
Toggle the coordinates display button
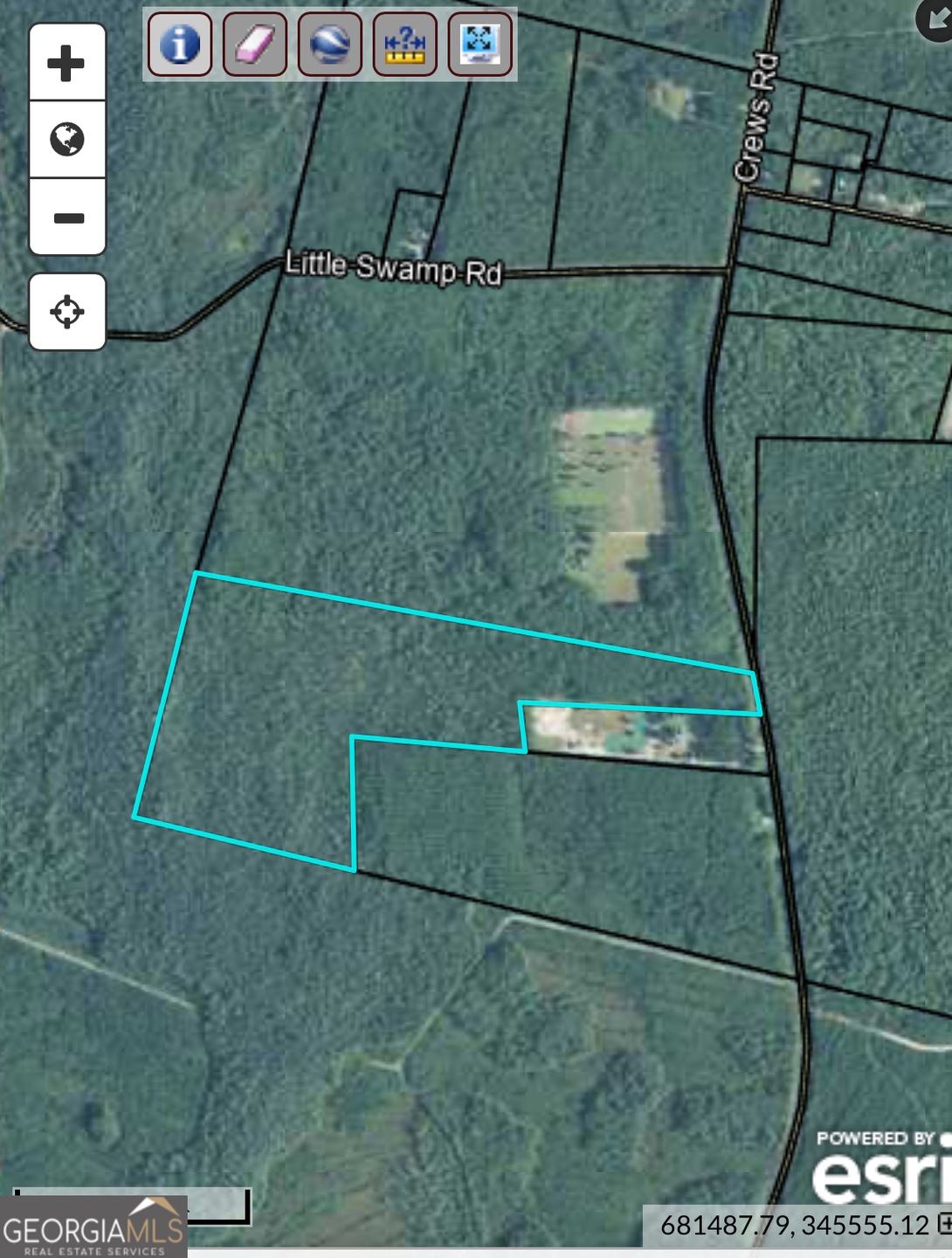[x=943, y=1224]
